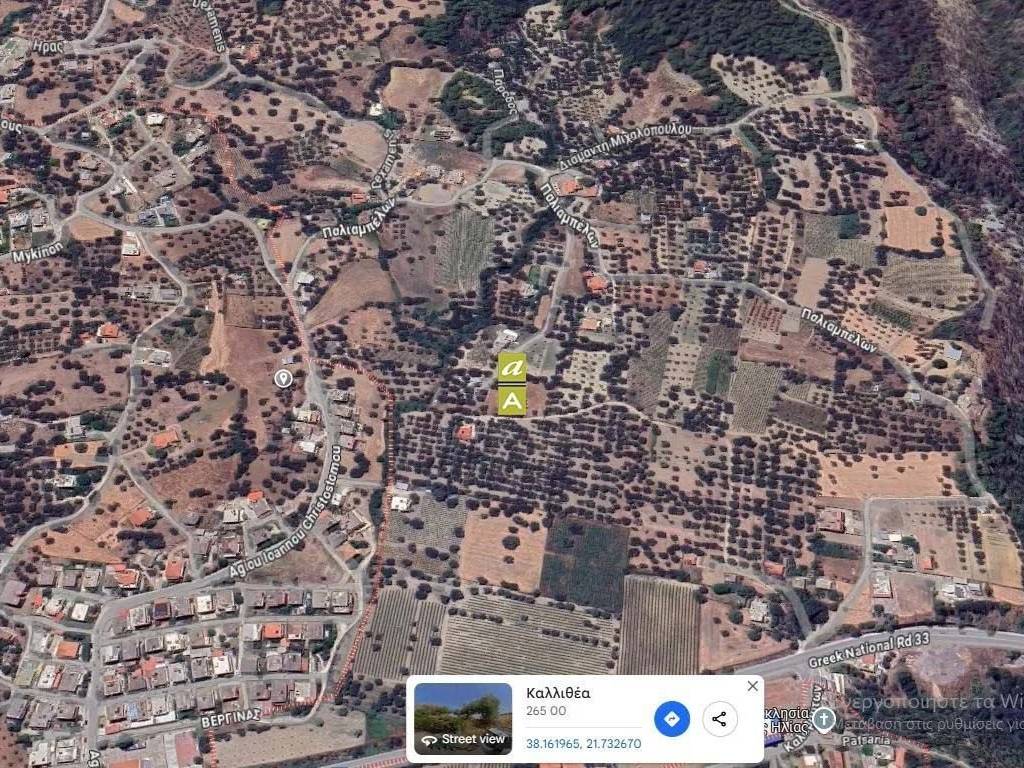
Task: Share the Καλλιθέα location
Action: point(719,719)
